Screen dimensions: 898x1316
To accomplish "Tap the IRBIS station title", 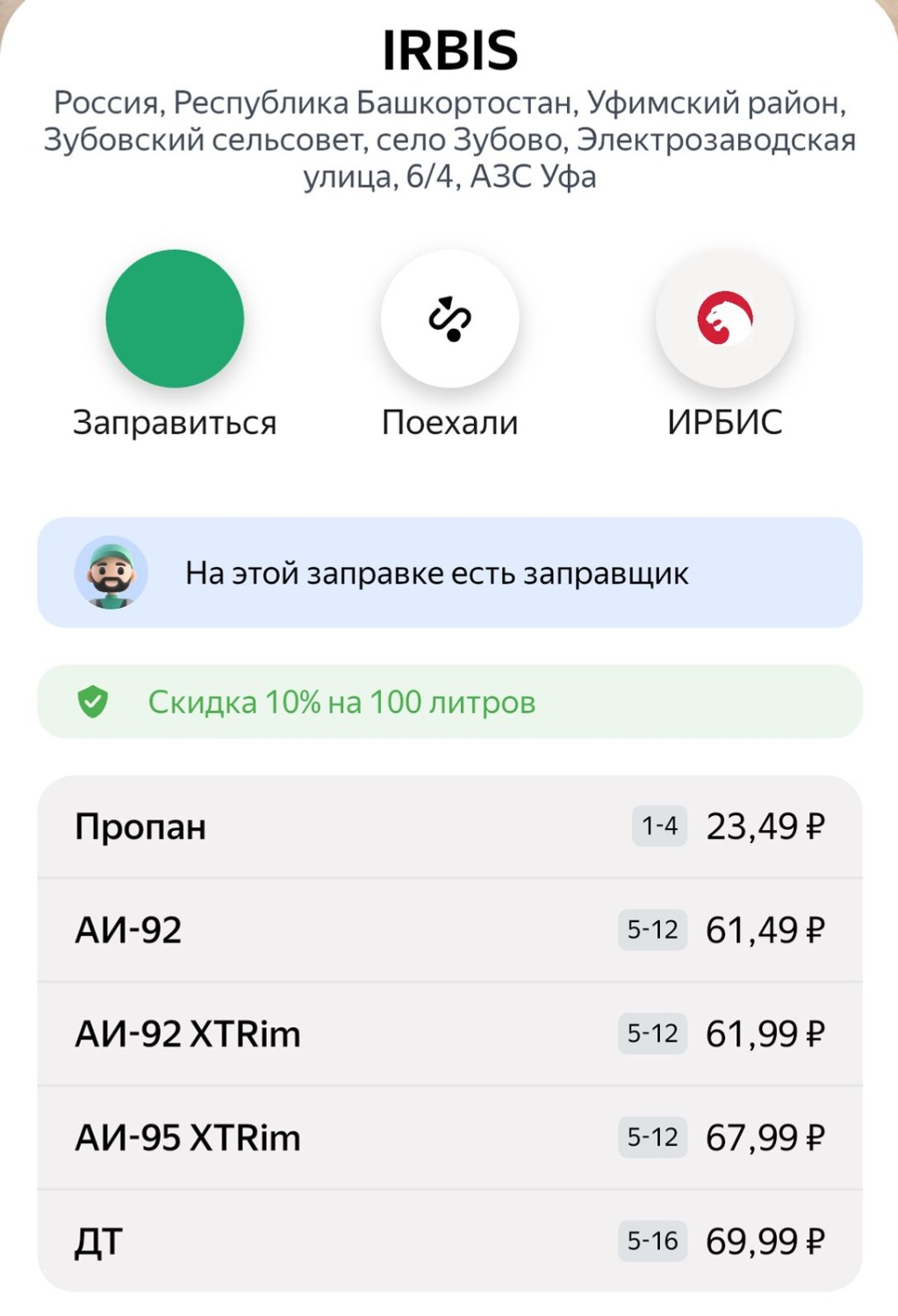I will point(449,51).
